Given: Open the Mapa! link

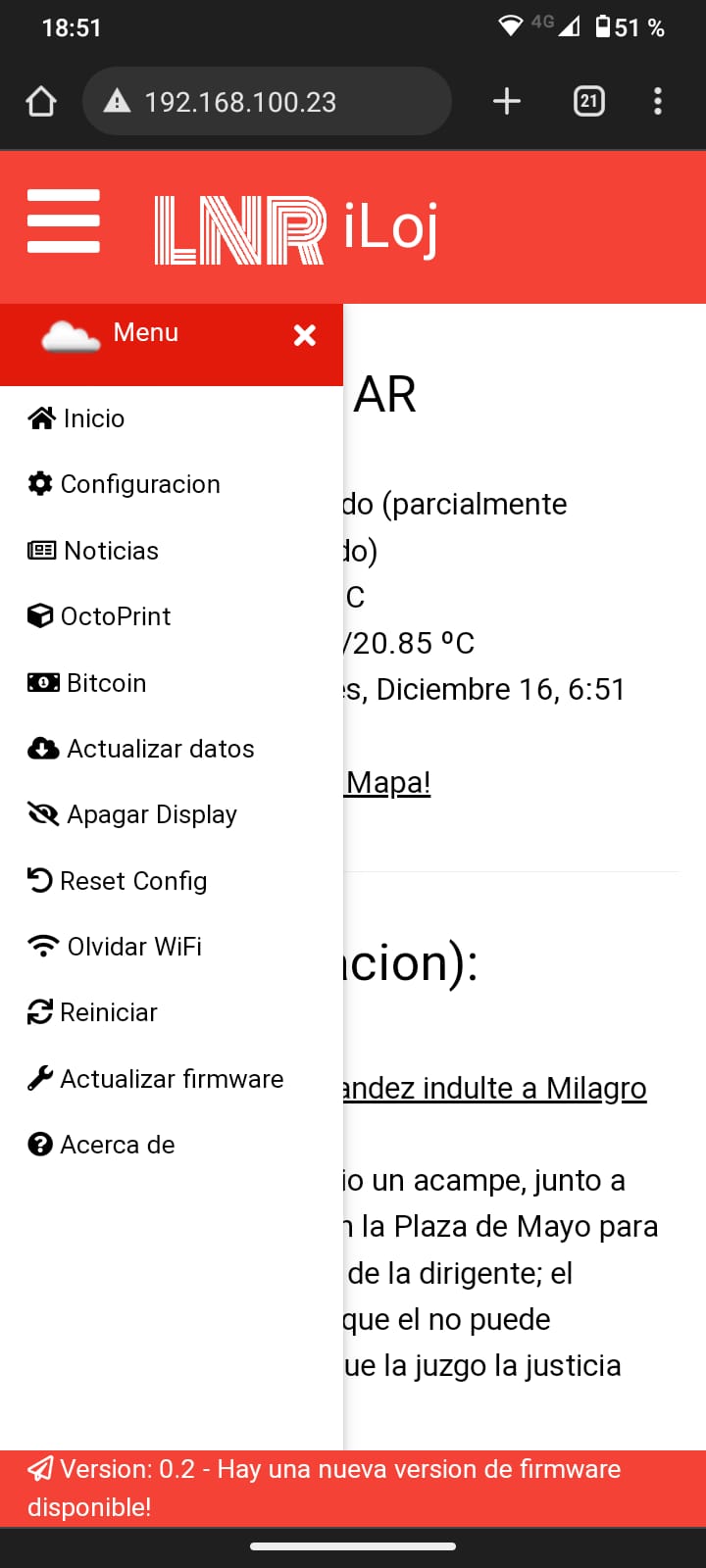Looking at the screenshot, I should (387, 782).
